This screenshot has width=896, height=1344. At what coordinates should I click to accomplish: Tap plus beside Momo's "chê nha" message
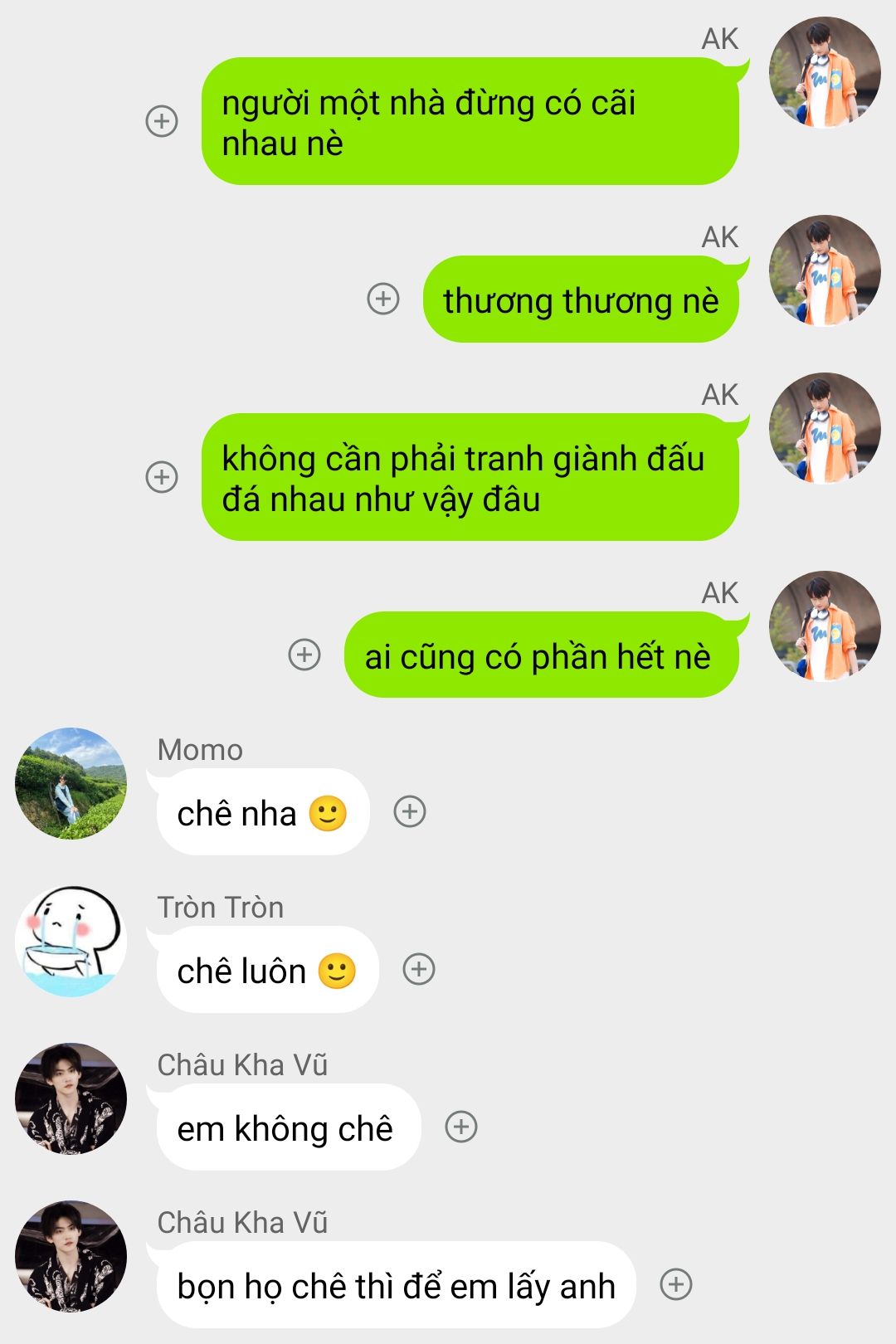coord(410,811)
